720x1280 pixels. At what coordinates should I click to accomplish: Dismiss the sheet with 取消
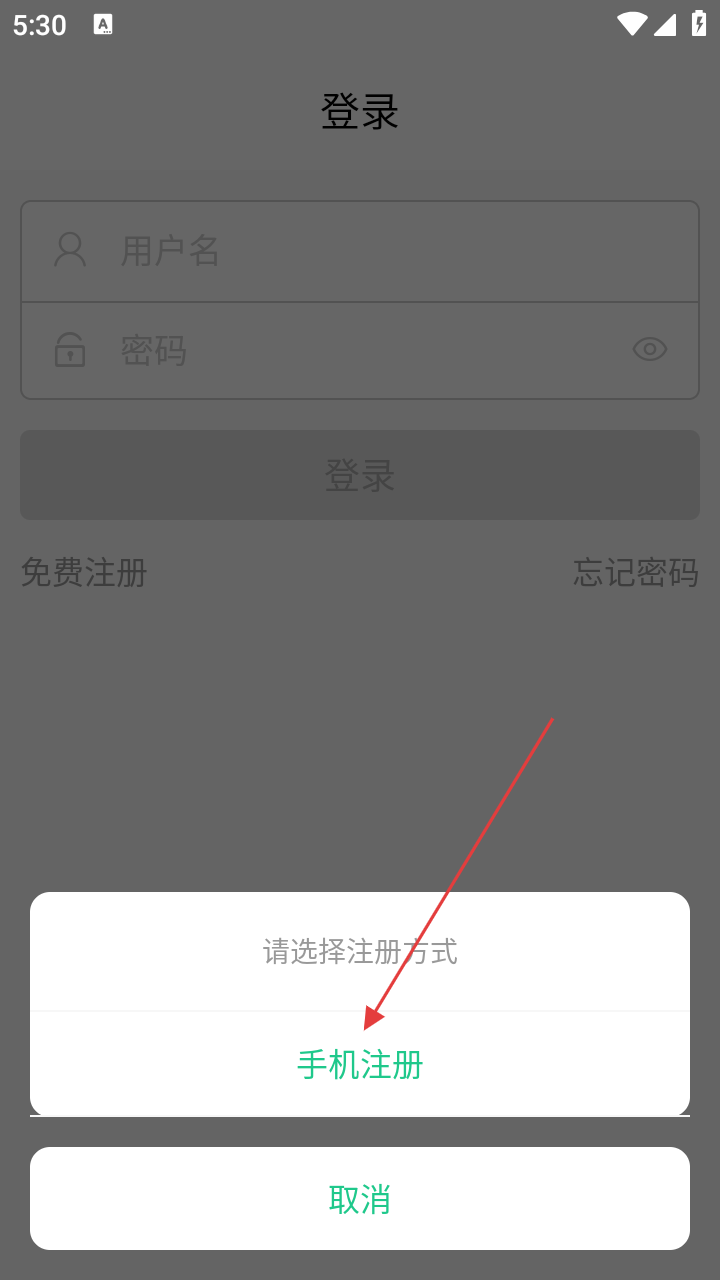pyautogui.click(x=360, y=1198)
